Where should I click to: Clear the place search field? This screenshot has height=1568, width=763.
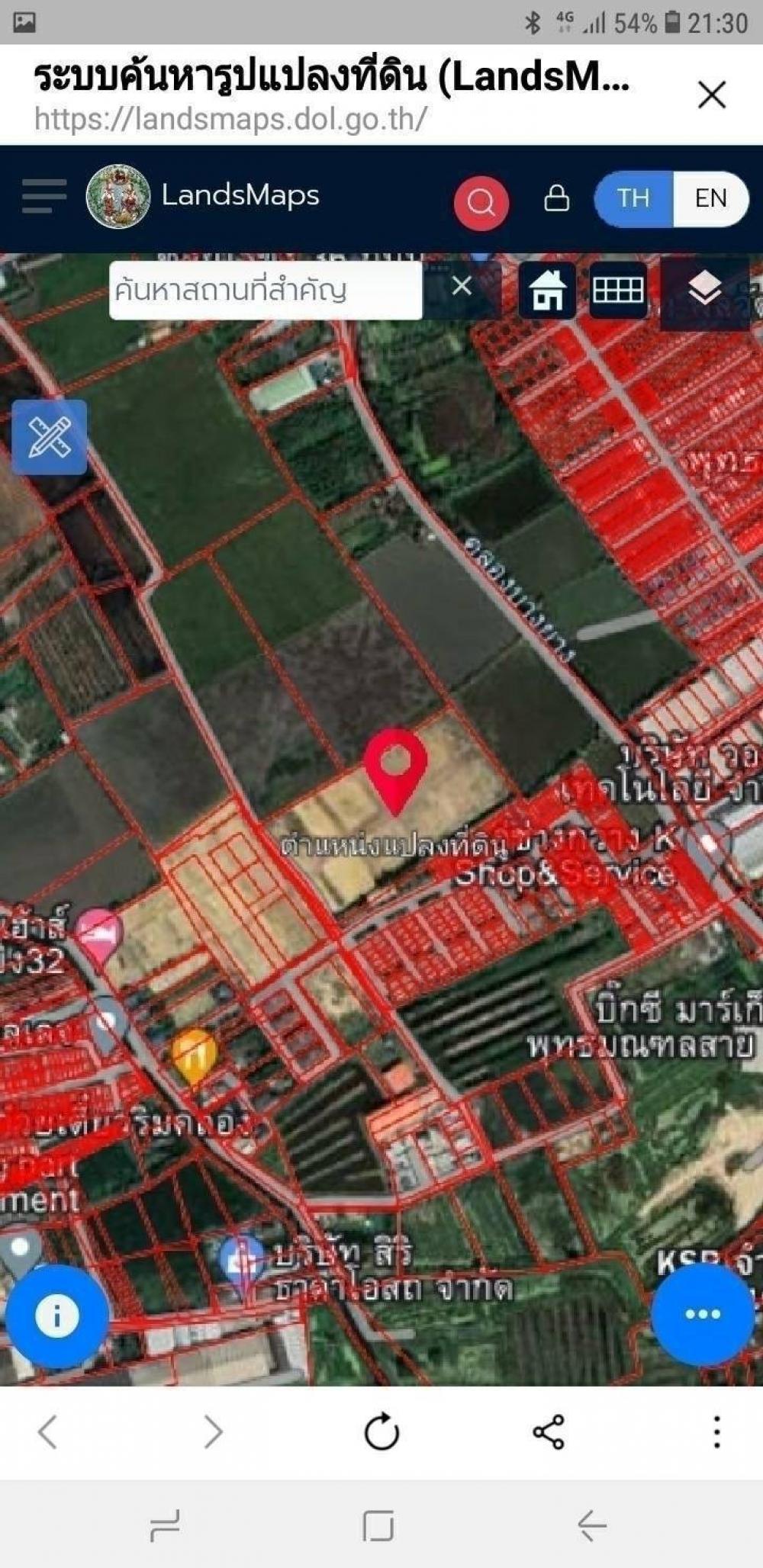tap(462, 287)
